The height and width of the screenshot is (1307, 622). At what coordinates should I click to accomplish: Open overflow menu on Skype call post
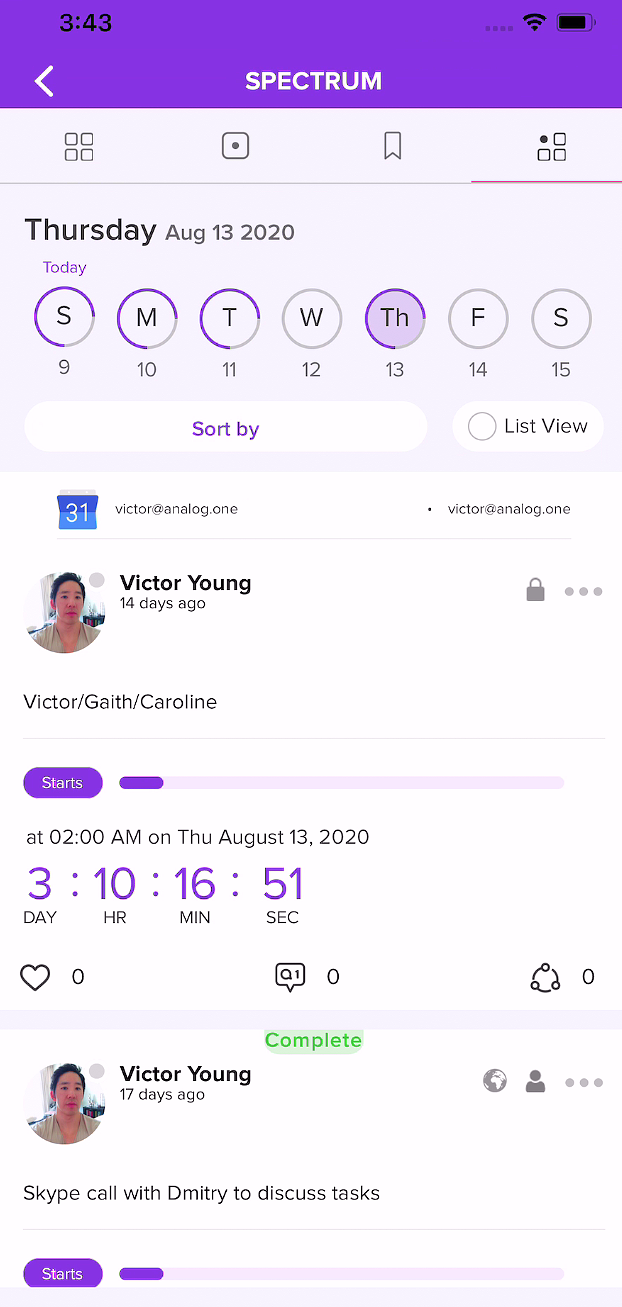click(583, 1082)
